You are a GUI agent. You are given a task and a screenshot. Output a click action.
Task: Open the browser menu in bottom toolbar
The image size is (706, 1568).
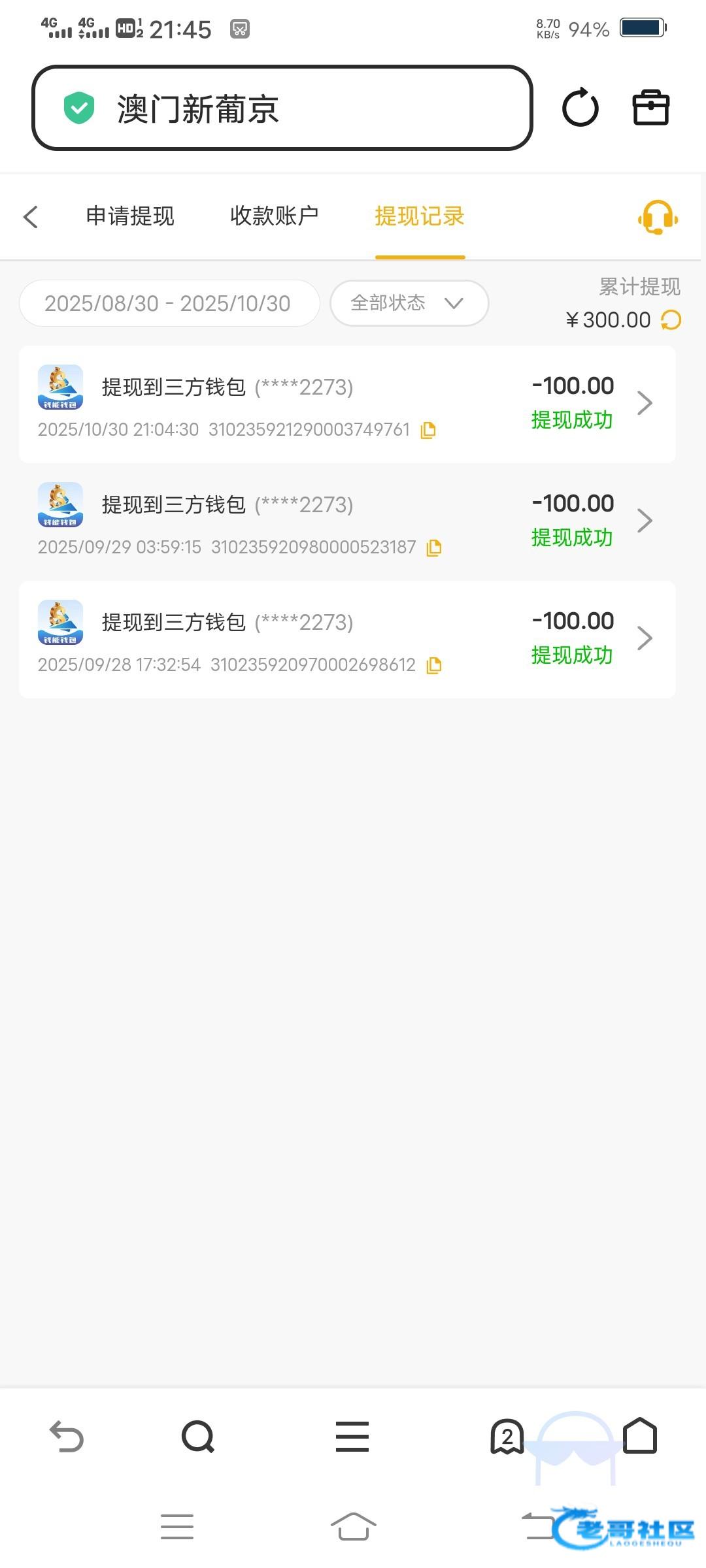tap(352, 1437)
